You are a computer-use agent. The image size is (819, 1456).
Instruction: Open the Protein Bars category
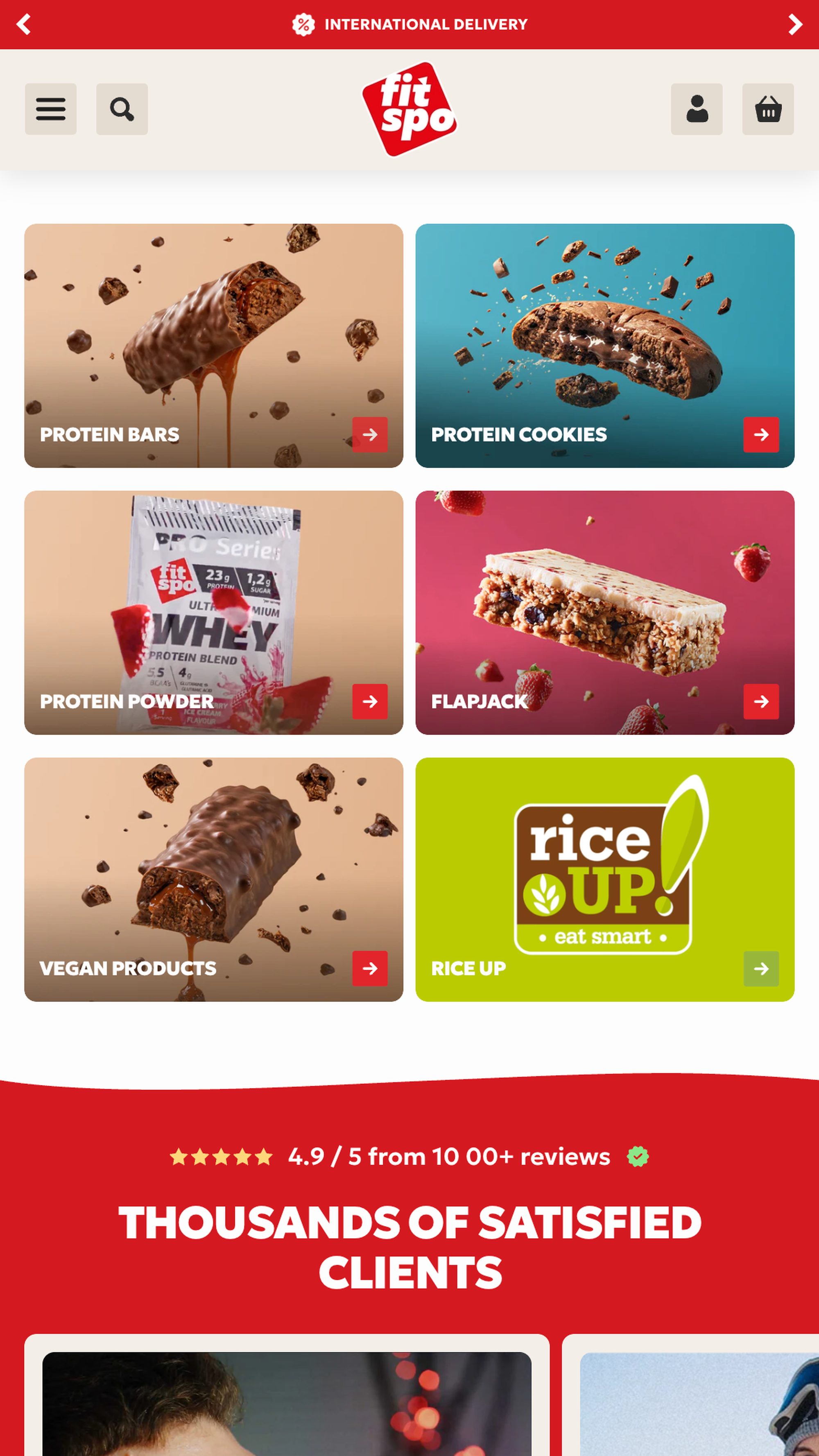point(214,345)
